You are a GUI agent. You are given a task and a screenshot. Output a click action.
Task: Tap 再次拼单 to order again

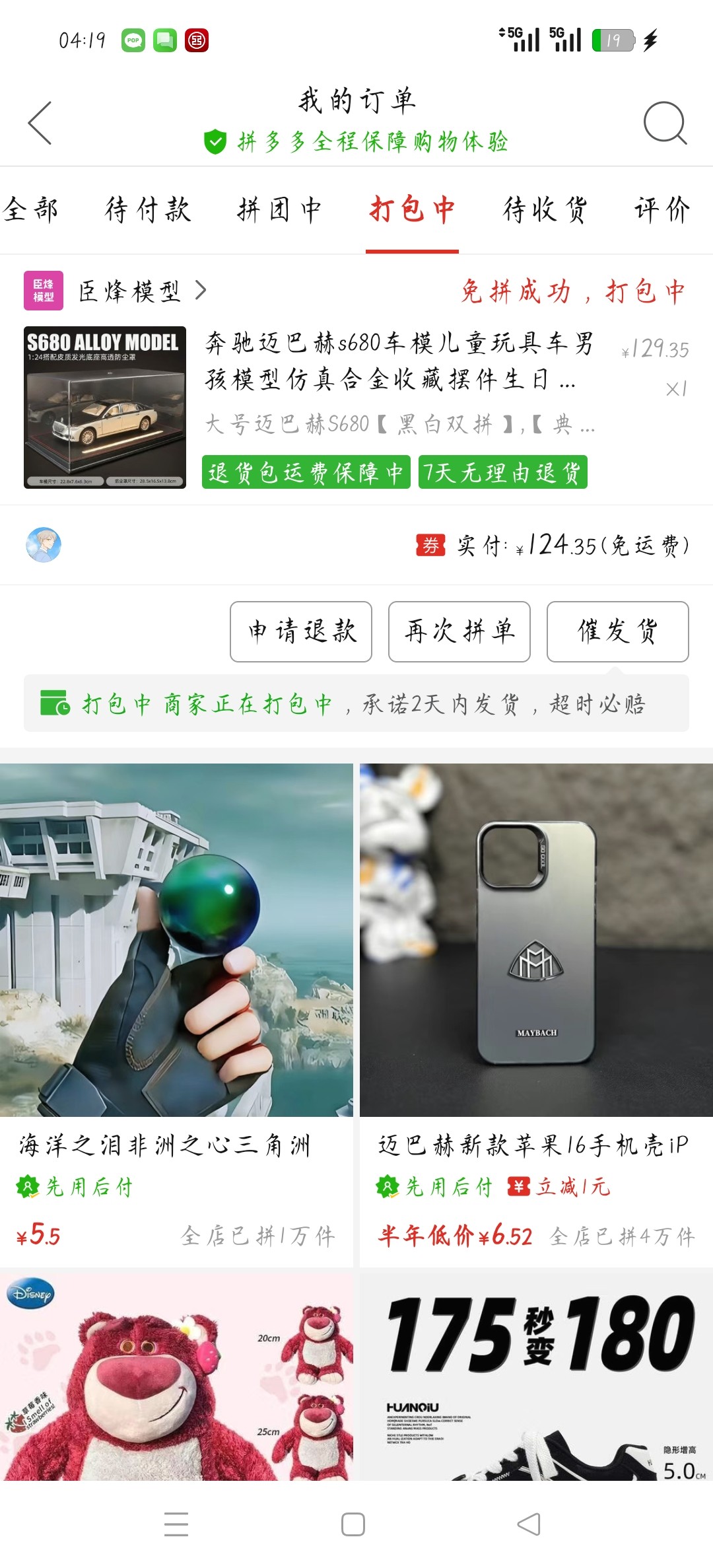[459, 631]
